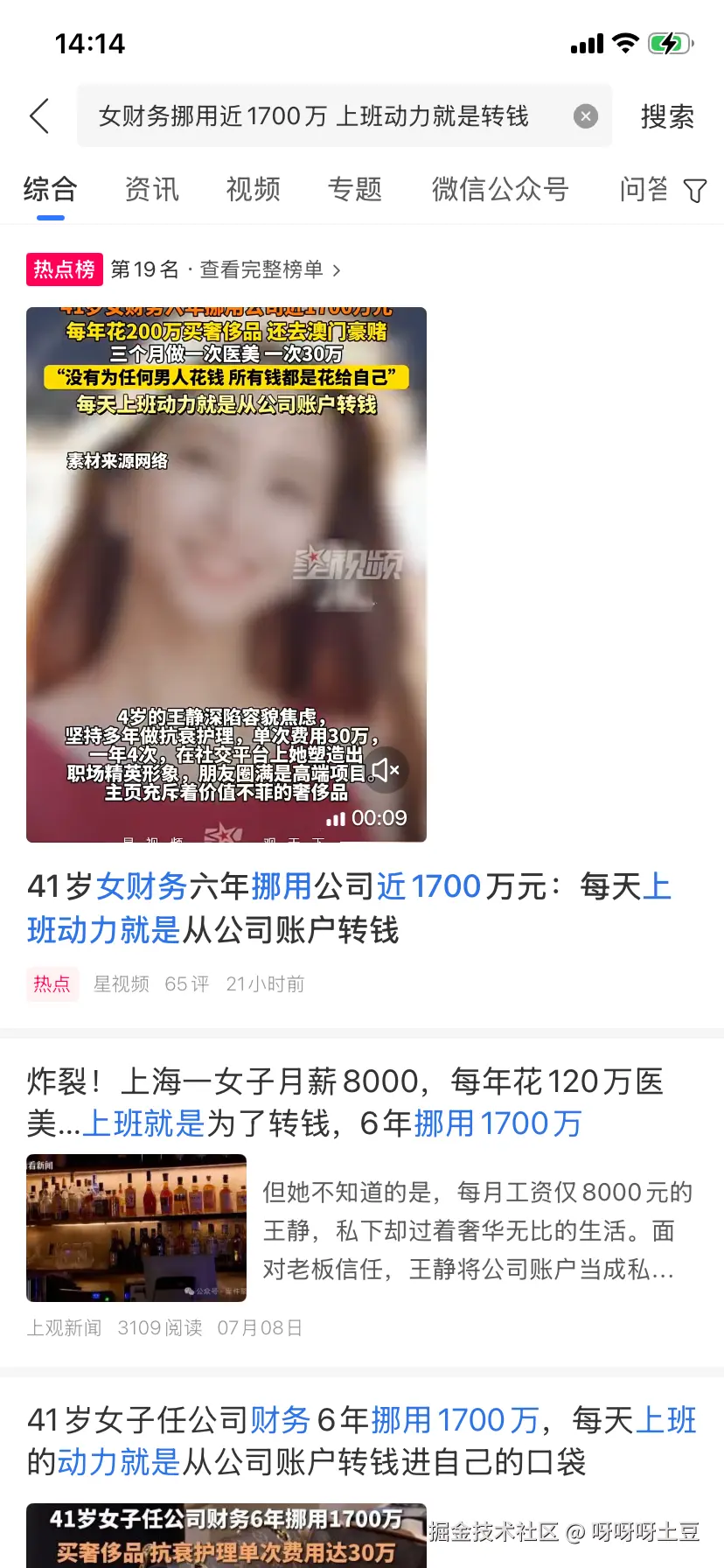
Task: Switch to the 视频 tab
Action: (x=253, y=189)
